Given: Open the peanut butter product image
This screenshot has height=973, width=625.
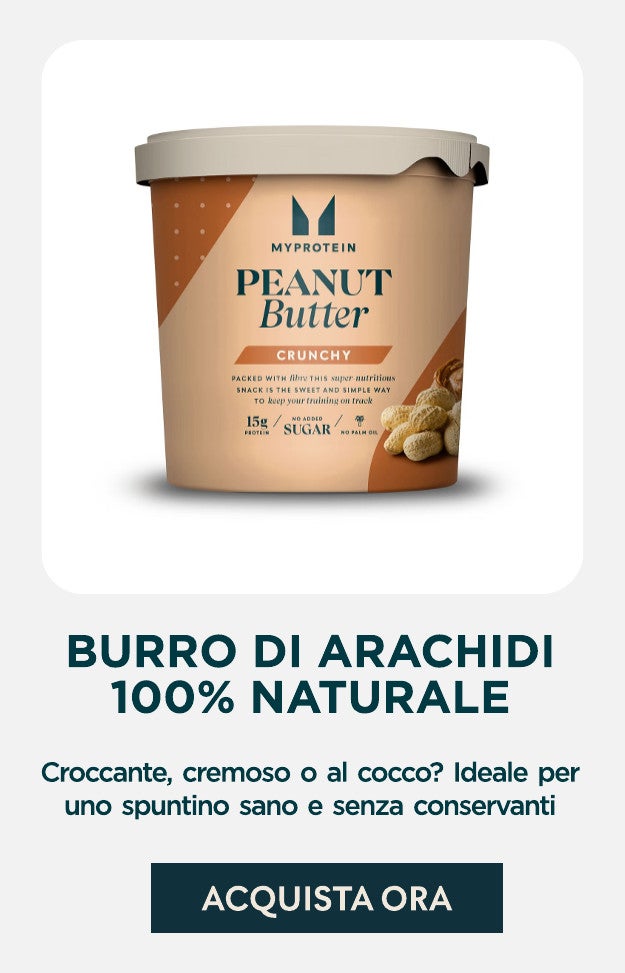Looking at the screenshot, I should [x=312, y=316].
